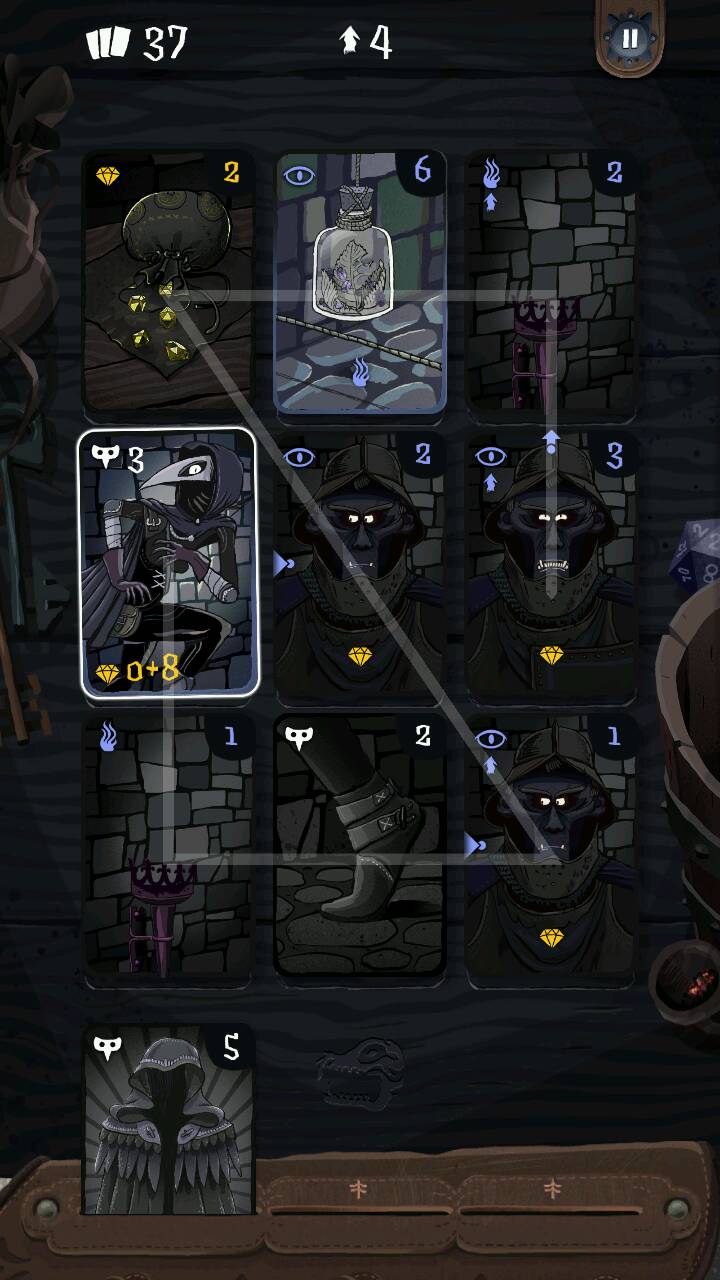Select the guard card with value 2
720x1280 pixels.
coord(360,565)
